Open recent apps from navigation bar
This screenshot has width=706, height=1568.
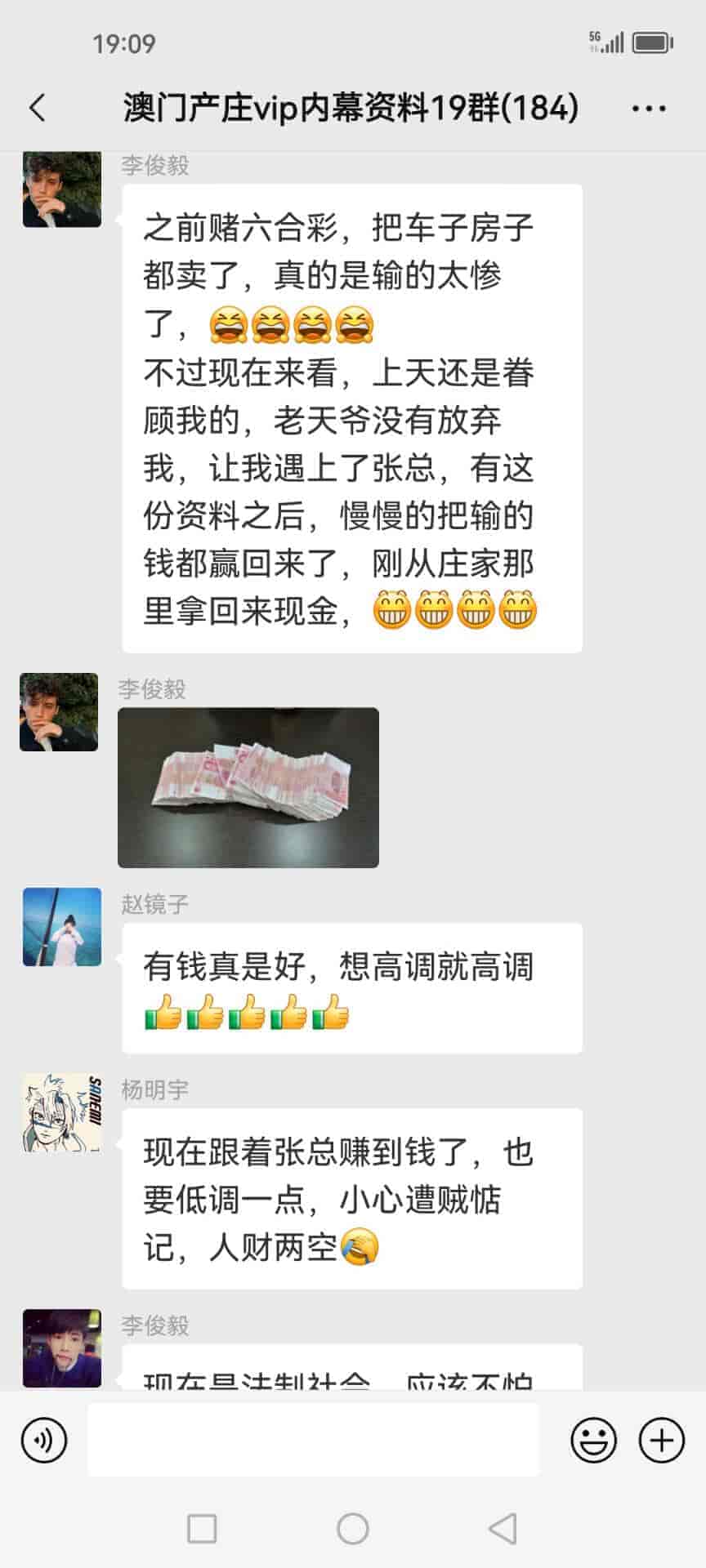click(x=202, y=1528)
